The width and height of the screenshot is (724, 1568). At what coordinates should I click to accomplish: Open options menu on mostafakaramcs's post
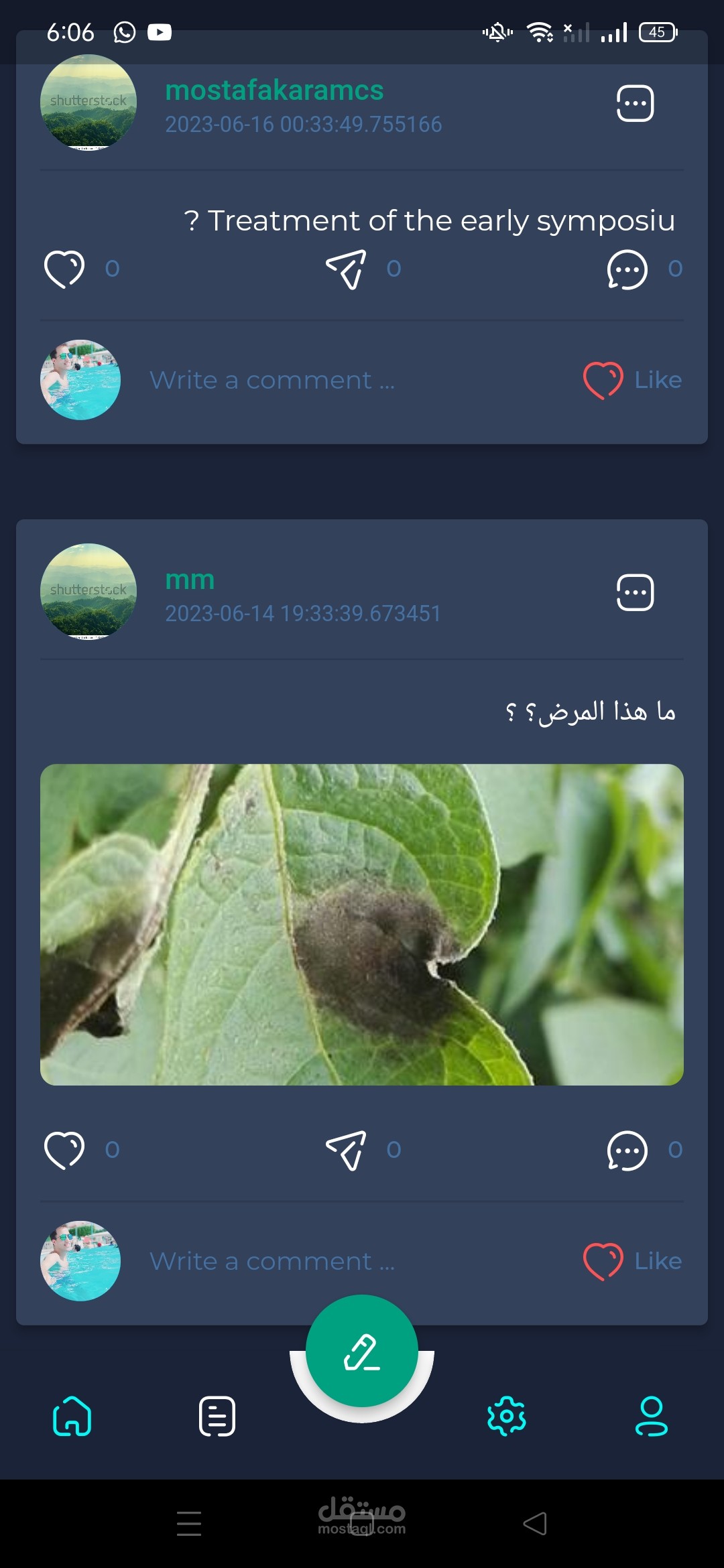(635, 104)
